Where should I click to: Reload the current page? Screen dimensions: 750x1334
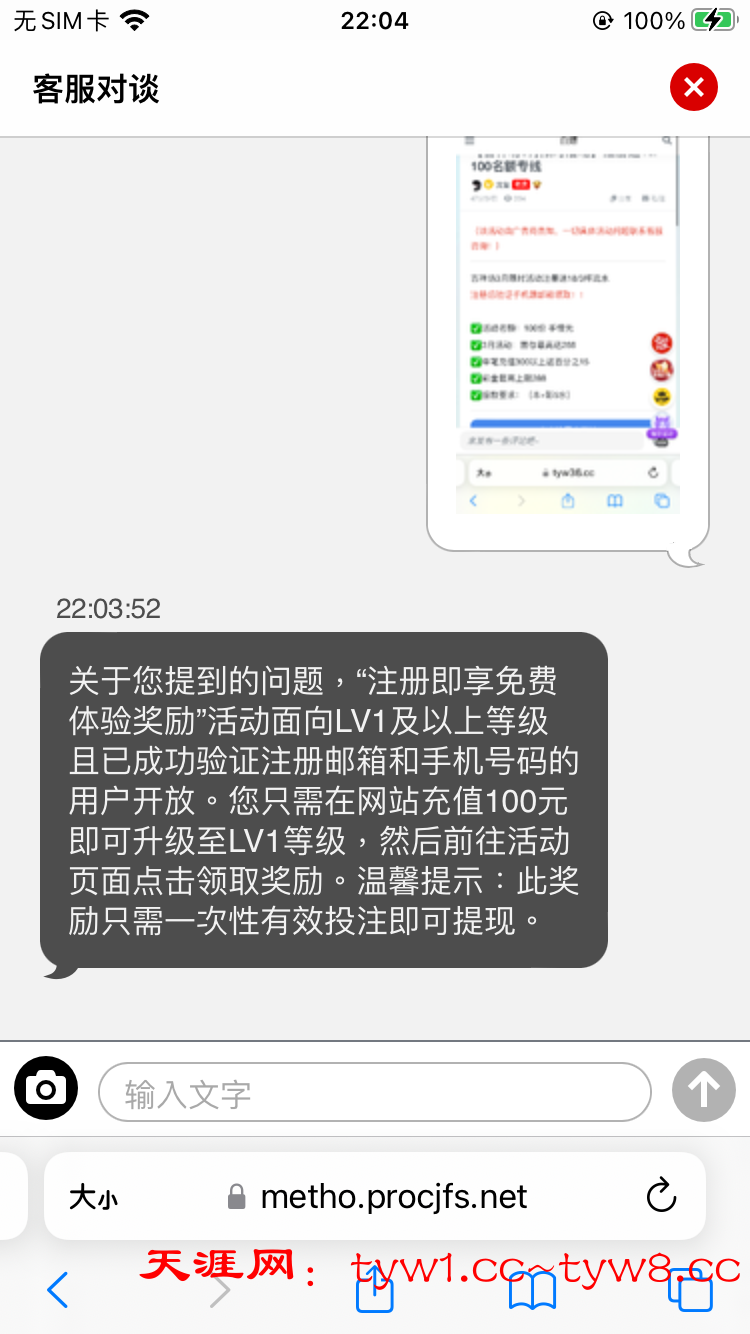(661, 1196)
